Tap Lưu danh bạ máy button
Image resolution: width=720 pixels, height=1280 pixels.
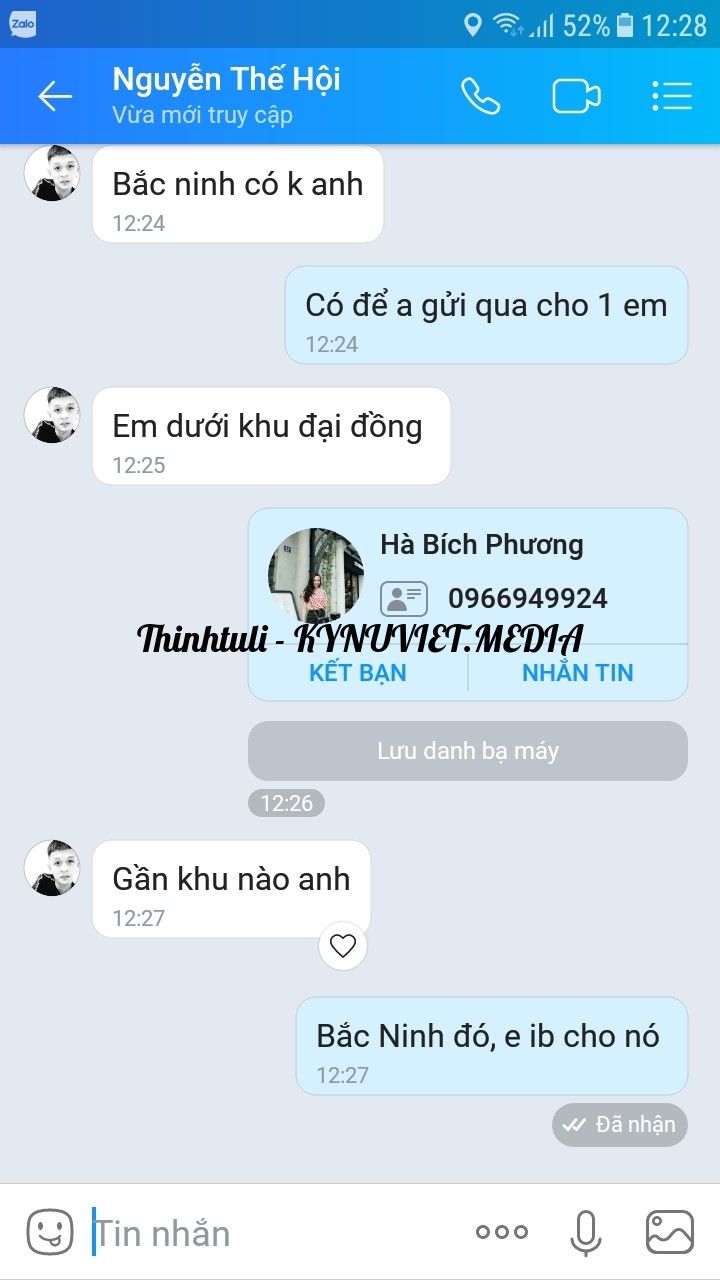coord(468,751)
